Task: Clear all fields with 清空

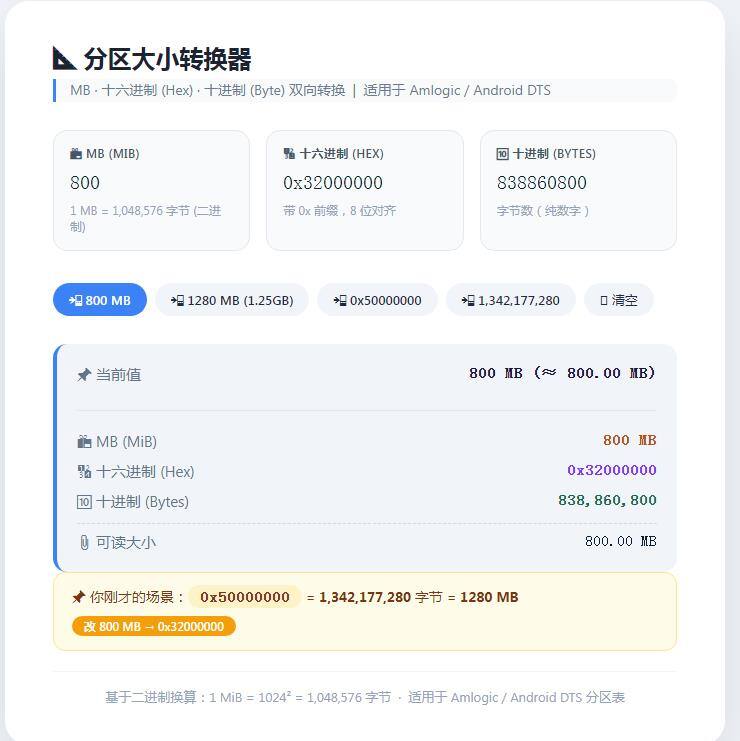Action: coord(619,300)
